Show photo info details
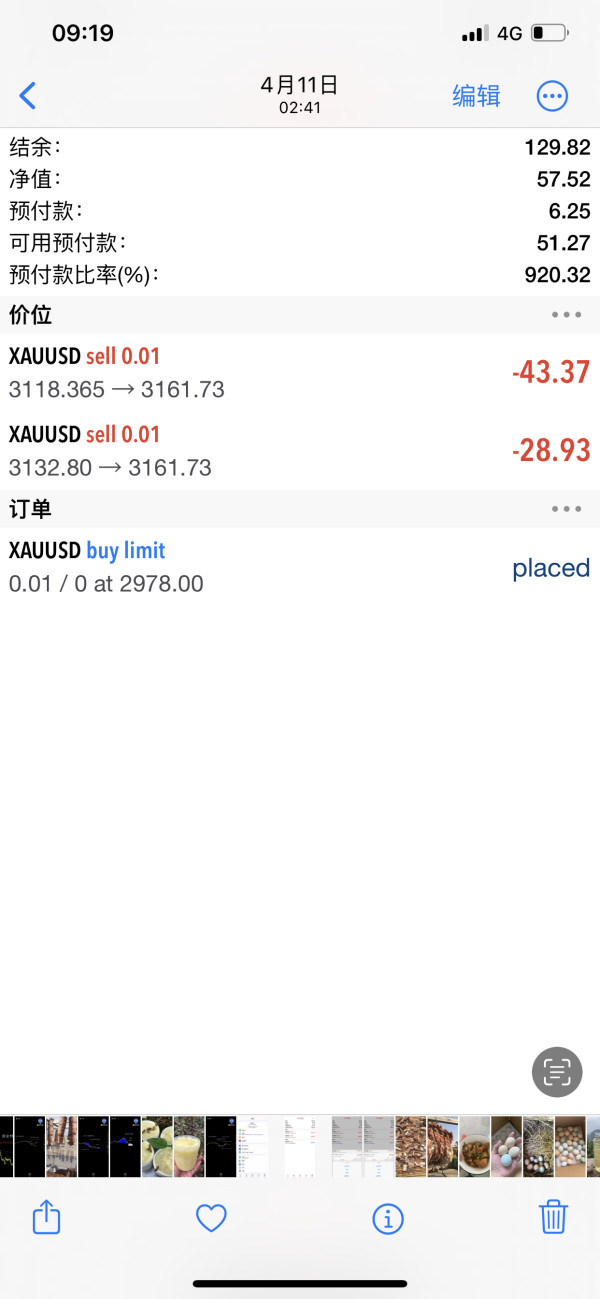The height and width of the screenshot is (1299, 600). click(387, 1218)
